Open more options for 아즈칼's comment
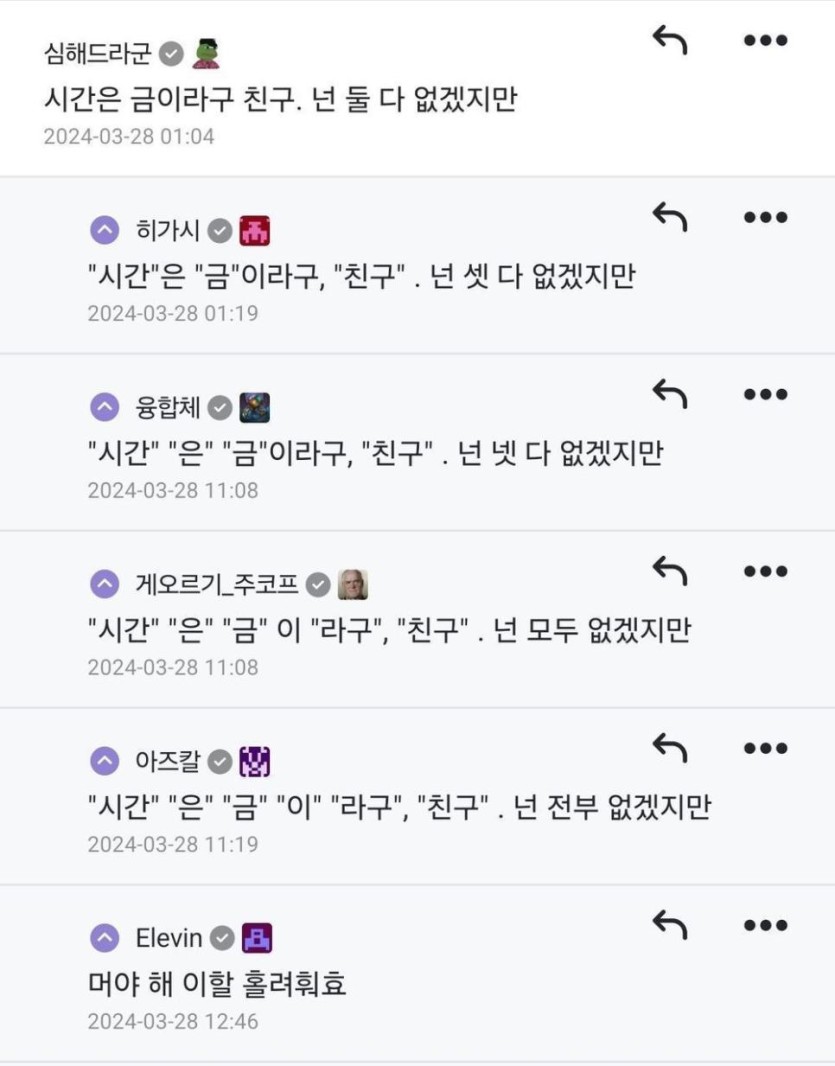Screen dimensions: 835x1066 (766, 748)
